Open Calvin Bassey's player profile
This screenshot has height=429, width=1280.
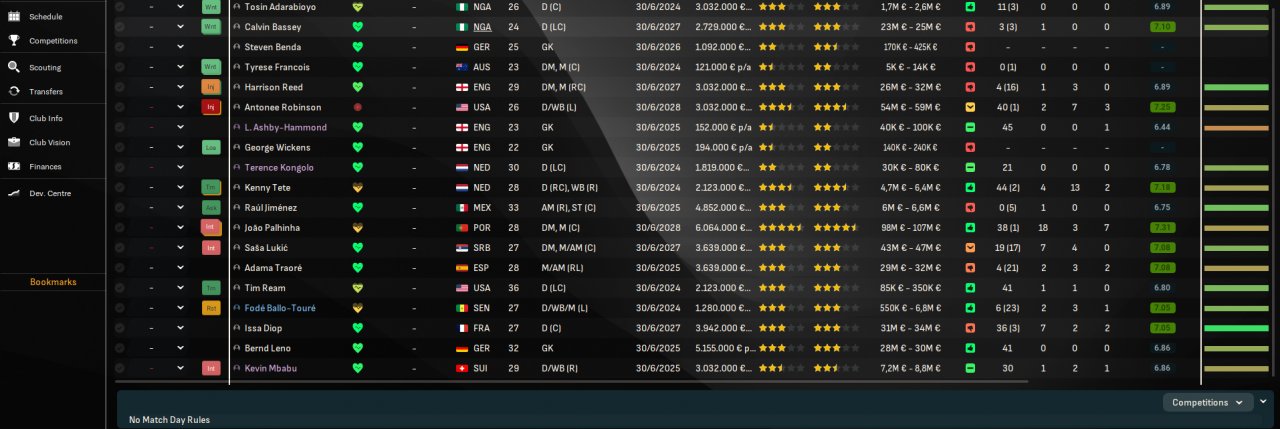coord(272,27)
